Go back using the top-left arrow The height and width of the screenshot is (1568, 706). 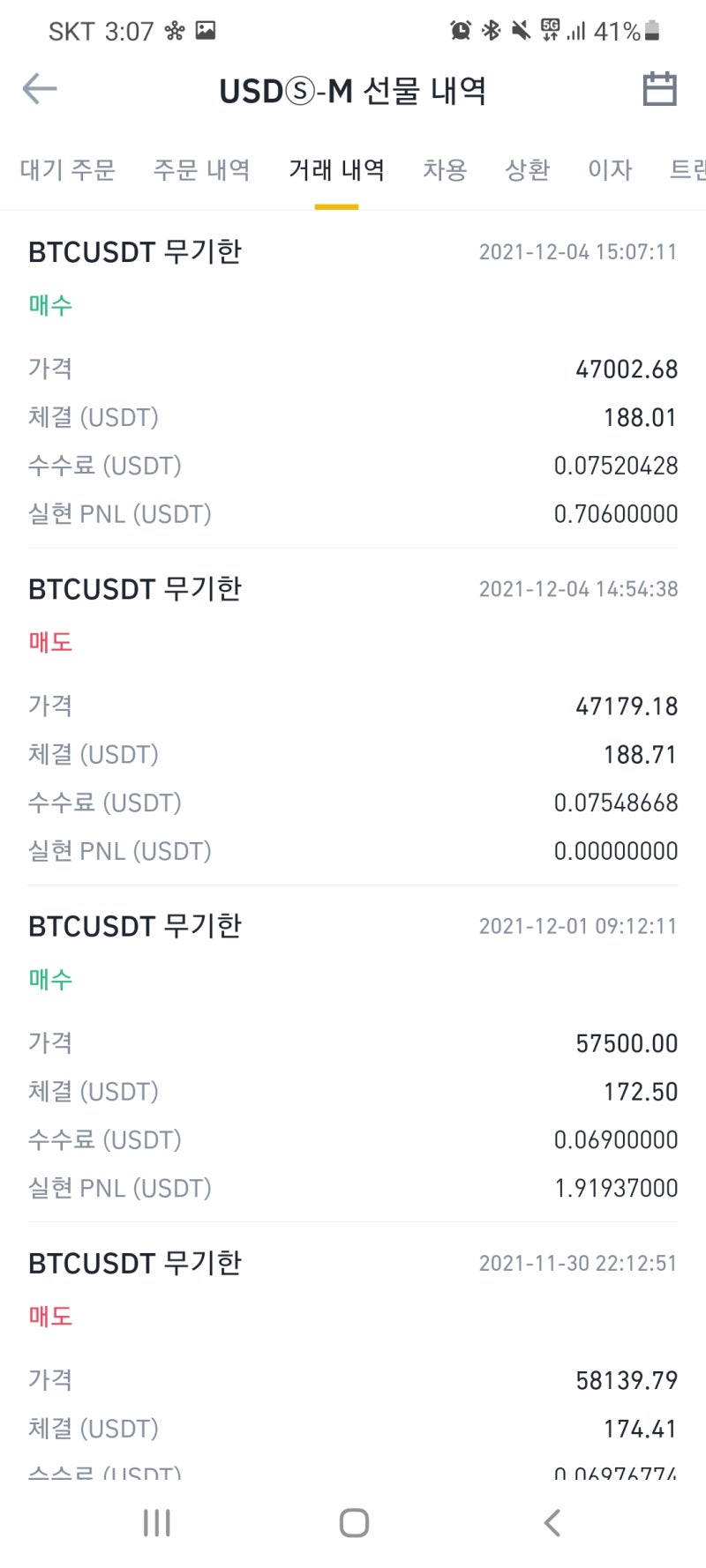(x=40, y=89)
